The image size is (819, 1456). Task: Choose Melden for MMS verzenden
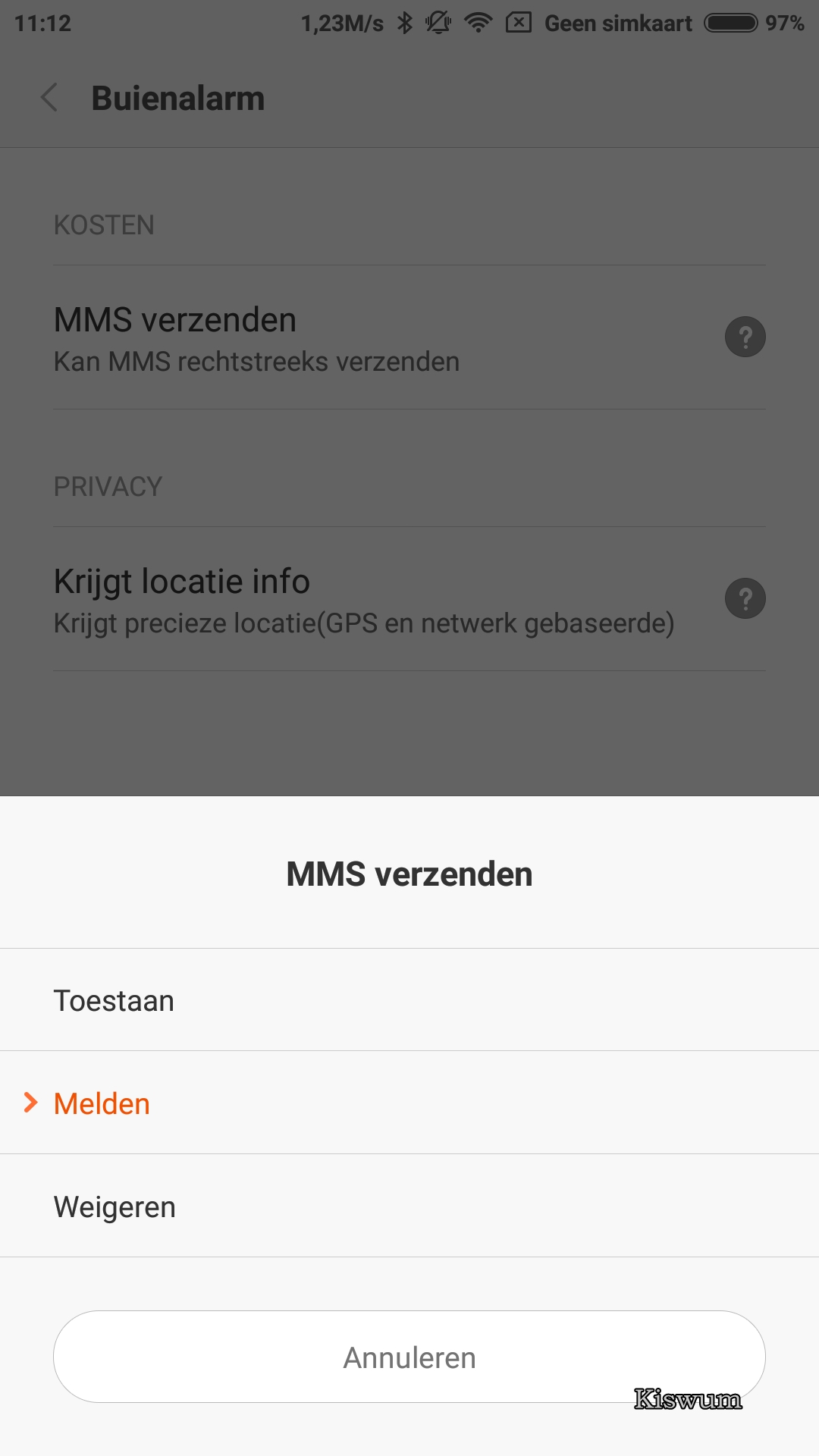coord(409,1103)
